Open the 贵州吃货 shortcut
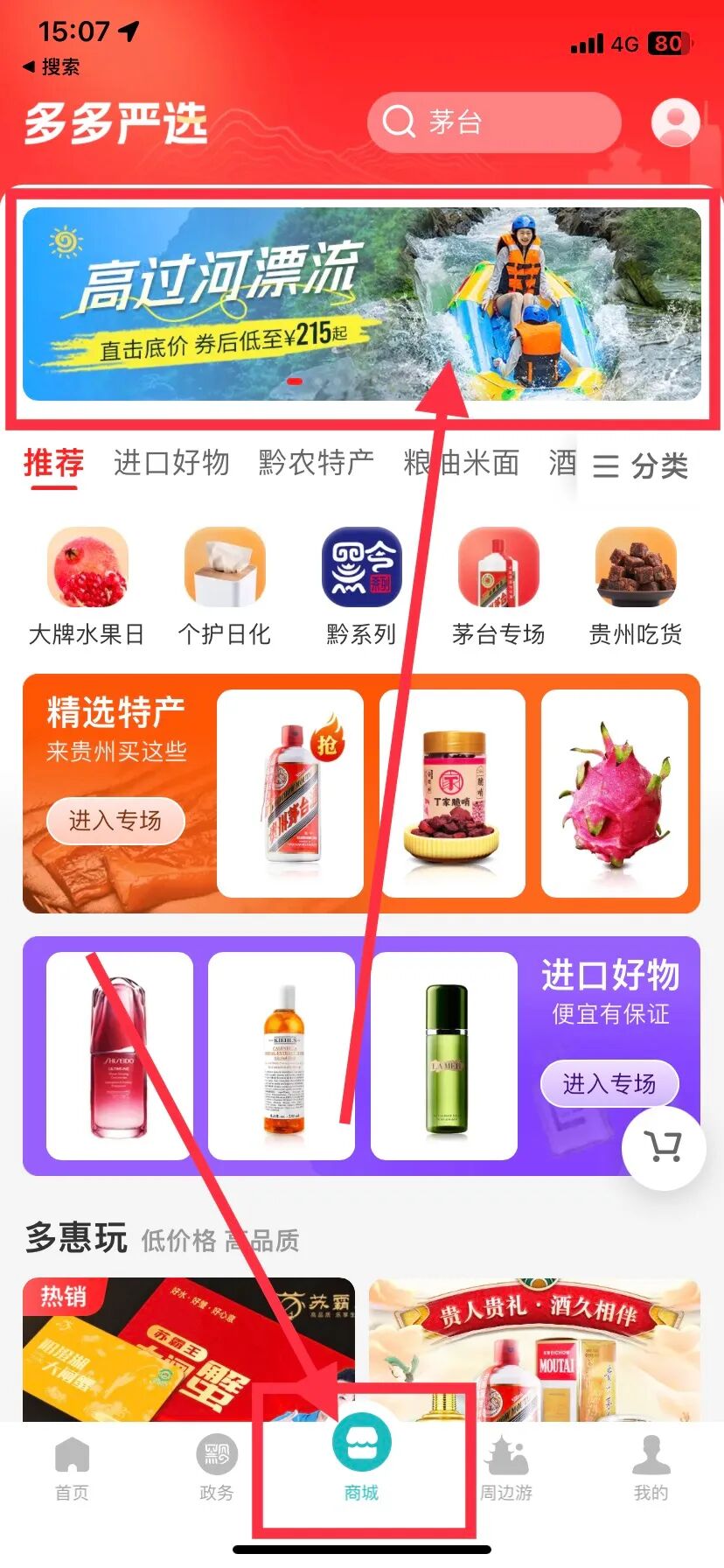Viewport: 724px width, 1568px height. click(x=636, y=586)
